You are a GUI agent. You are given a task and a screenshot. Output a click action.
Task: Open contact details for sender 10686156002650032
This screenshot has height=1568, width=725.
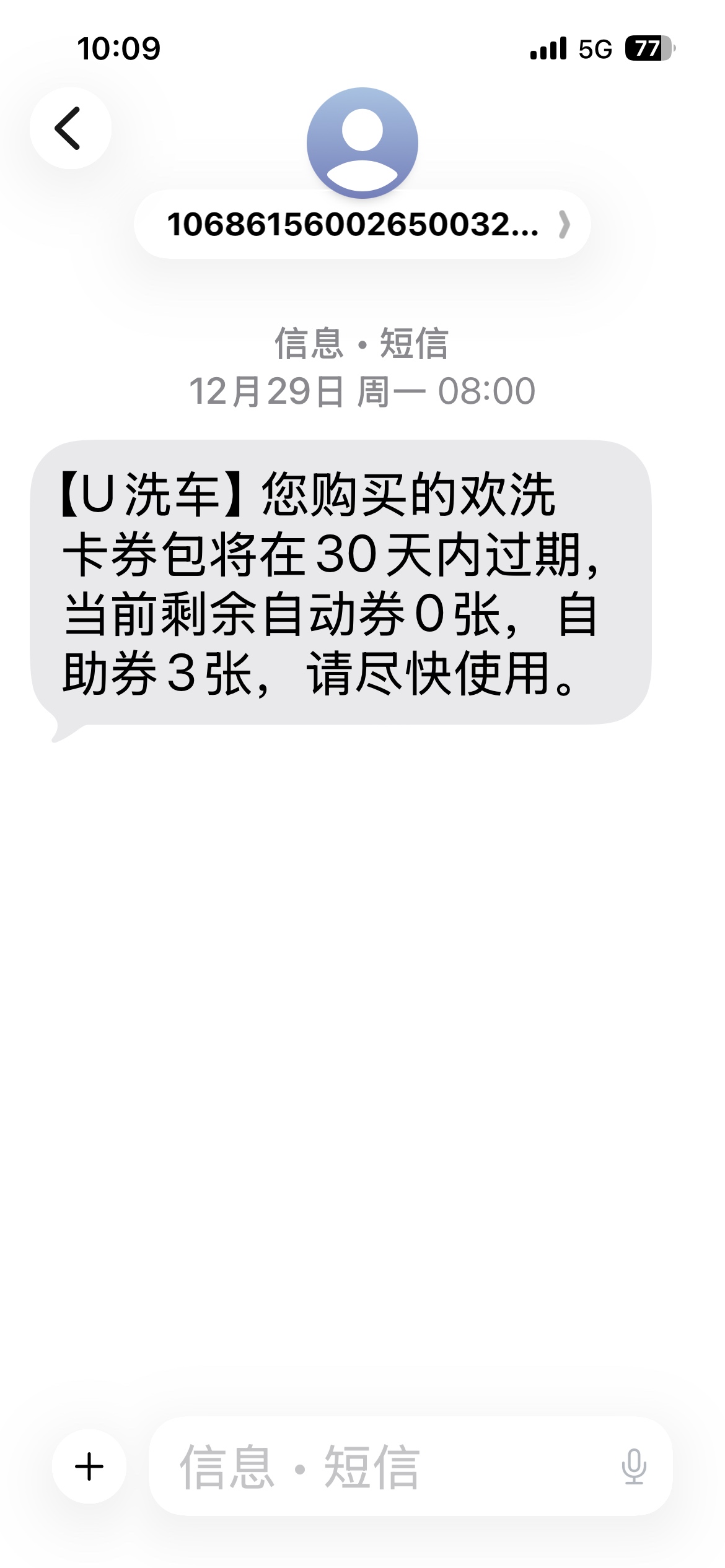point(362,224)
